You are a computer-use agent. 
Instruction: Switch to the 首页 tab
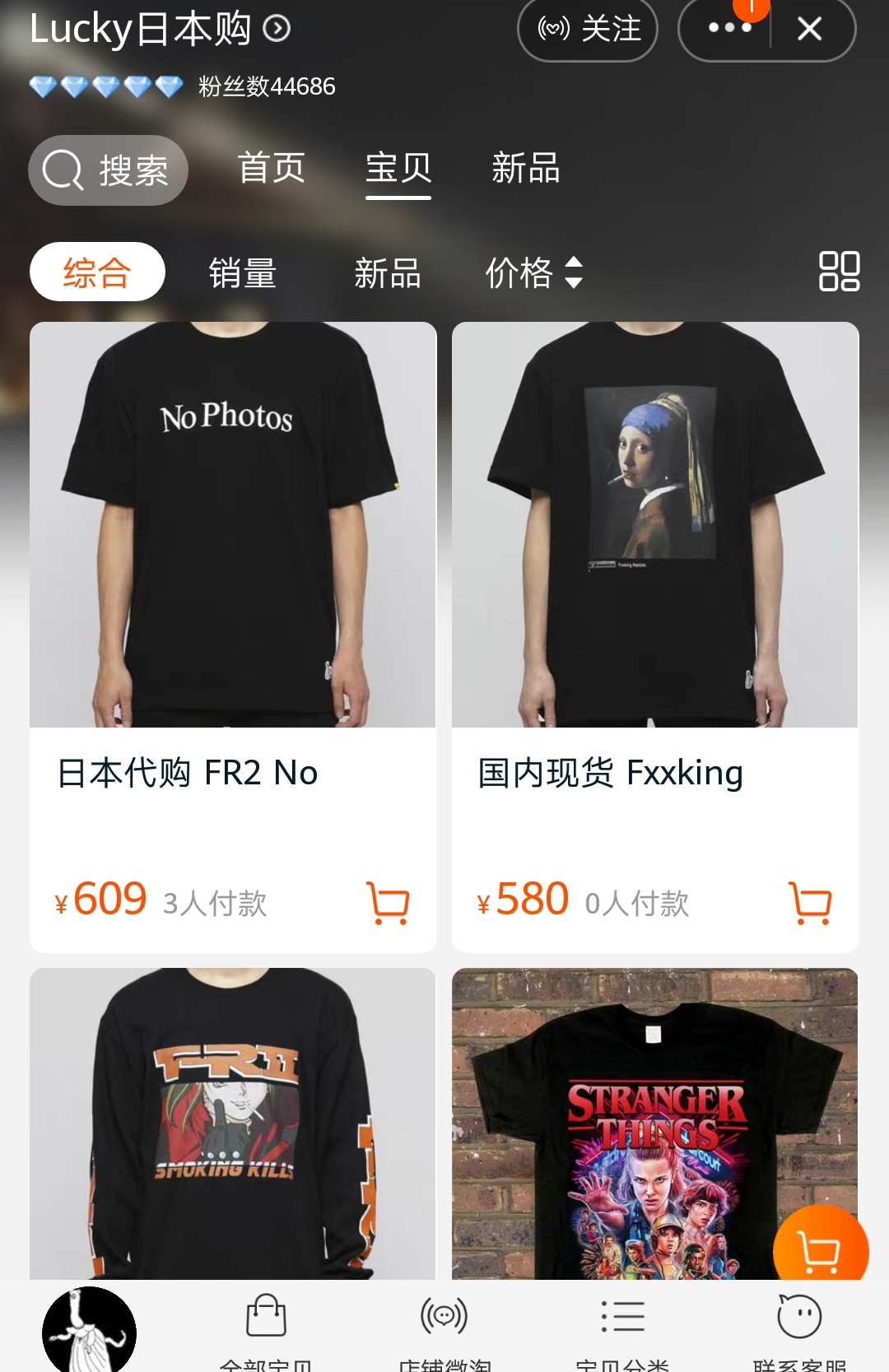[x=271, y=169]
